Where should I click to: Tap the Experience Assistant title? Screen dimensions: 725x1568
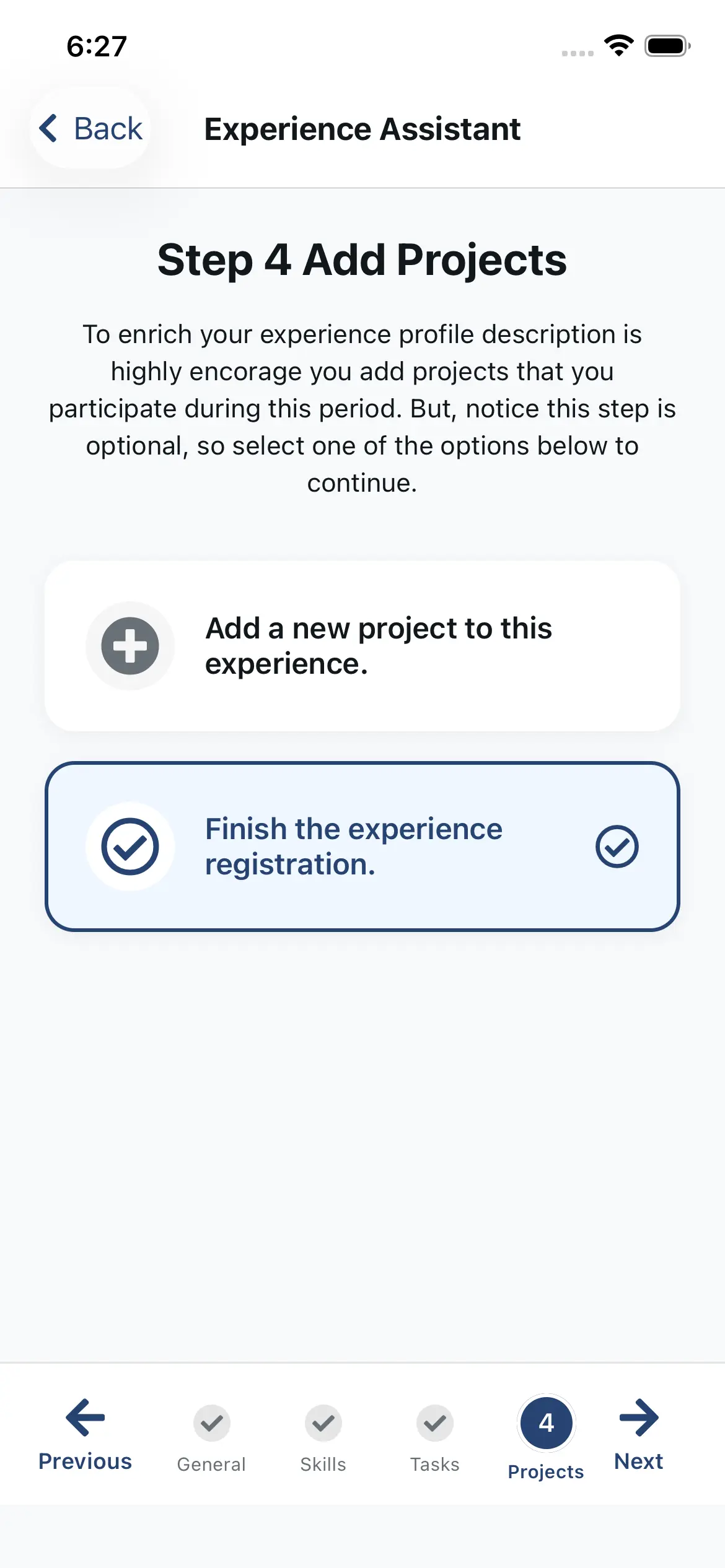click(x=362, y=129)
